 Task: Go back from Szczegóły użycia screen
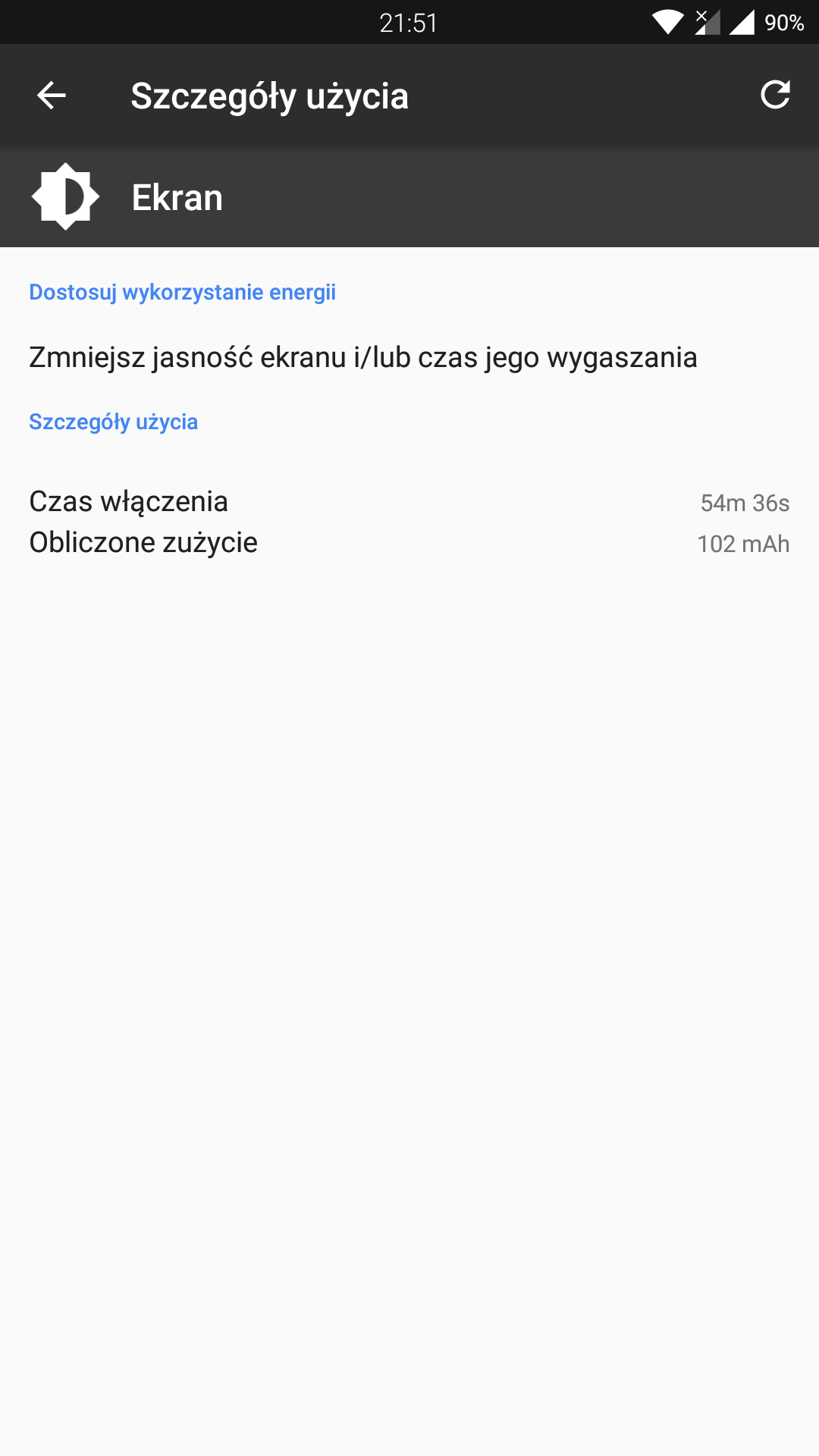point(52,96)
